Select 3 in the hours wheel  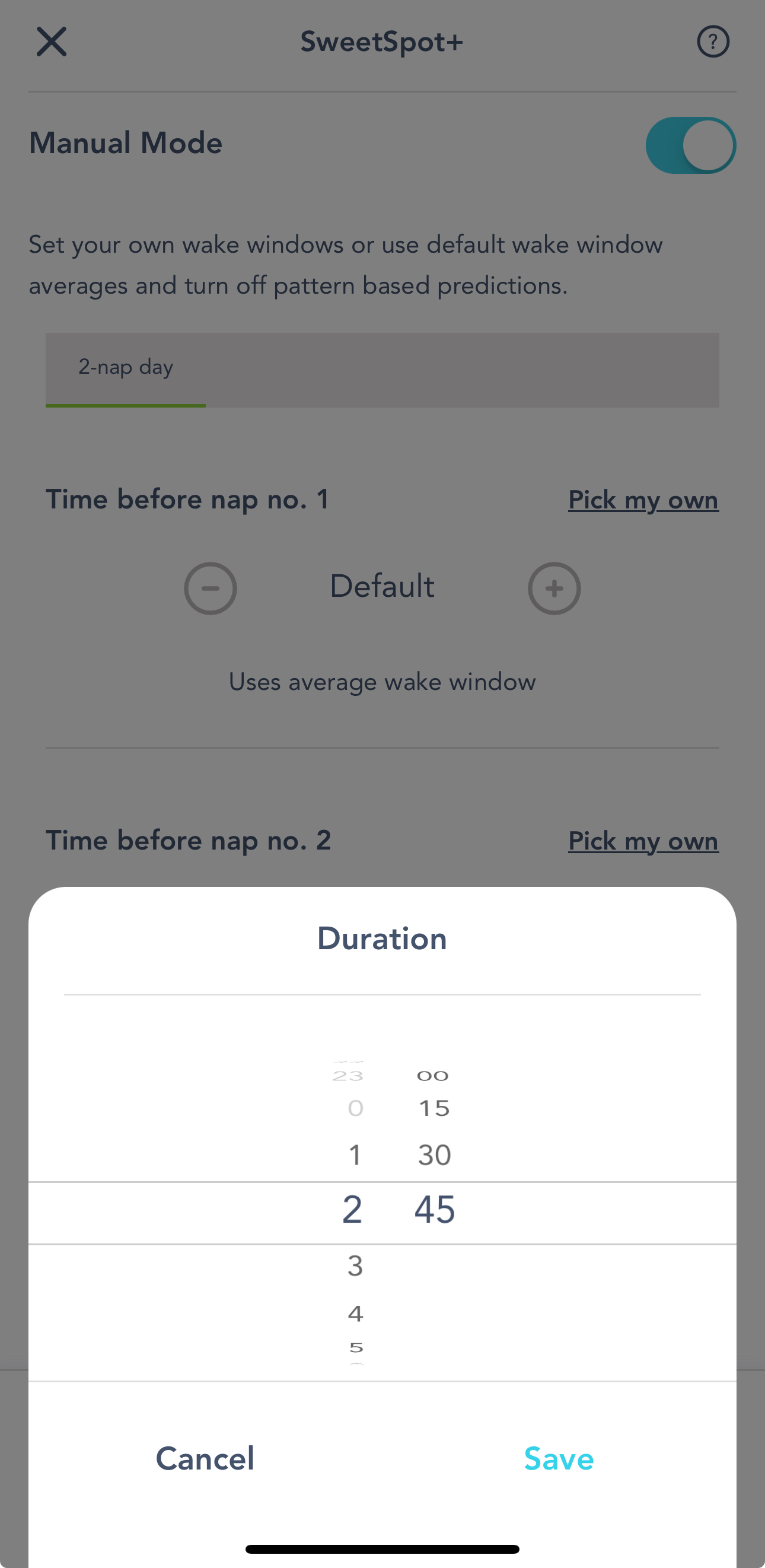355,1265
